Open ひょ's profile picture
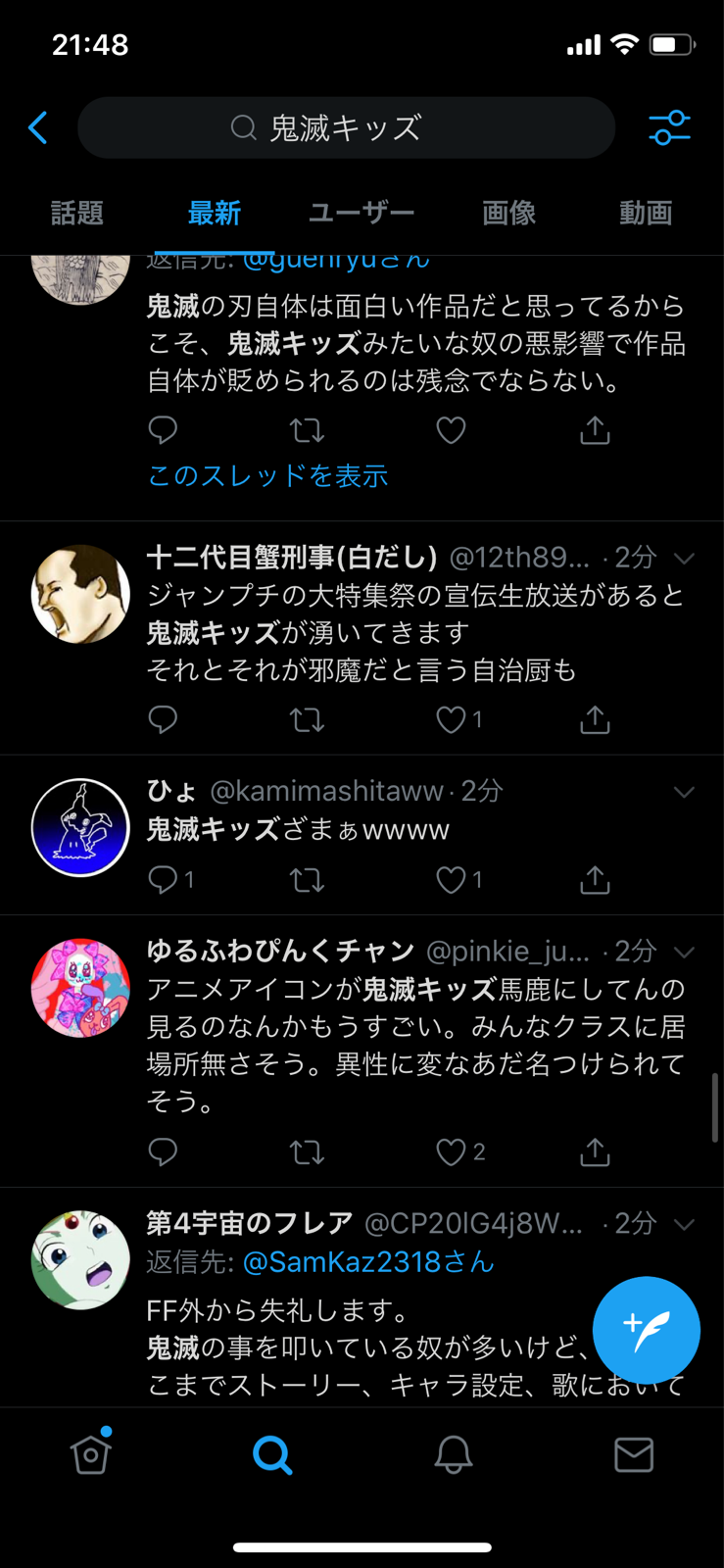This screenshot has width=724, height=1568. tap(80, 827)
